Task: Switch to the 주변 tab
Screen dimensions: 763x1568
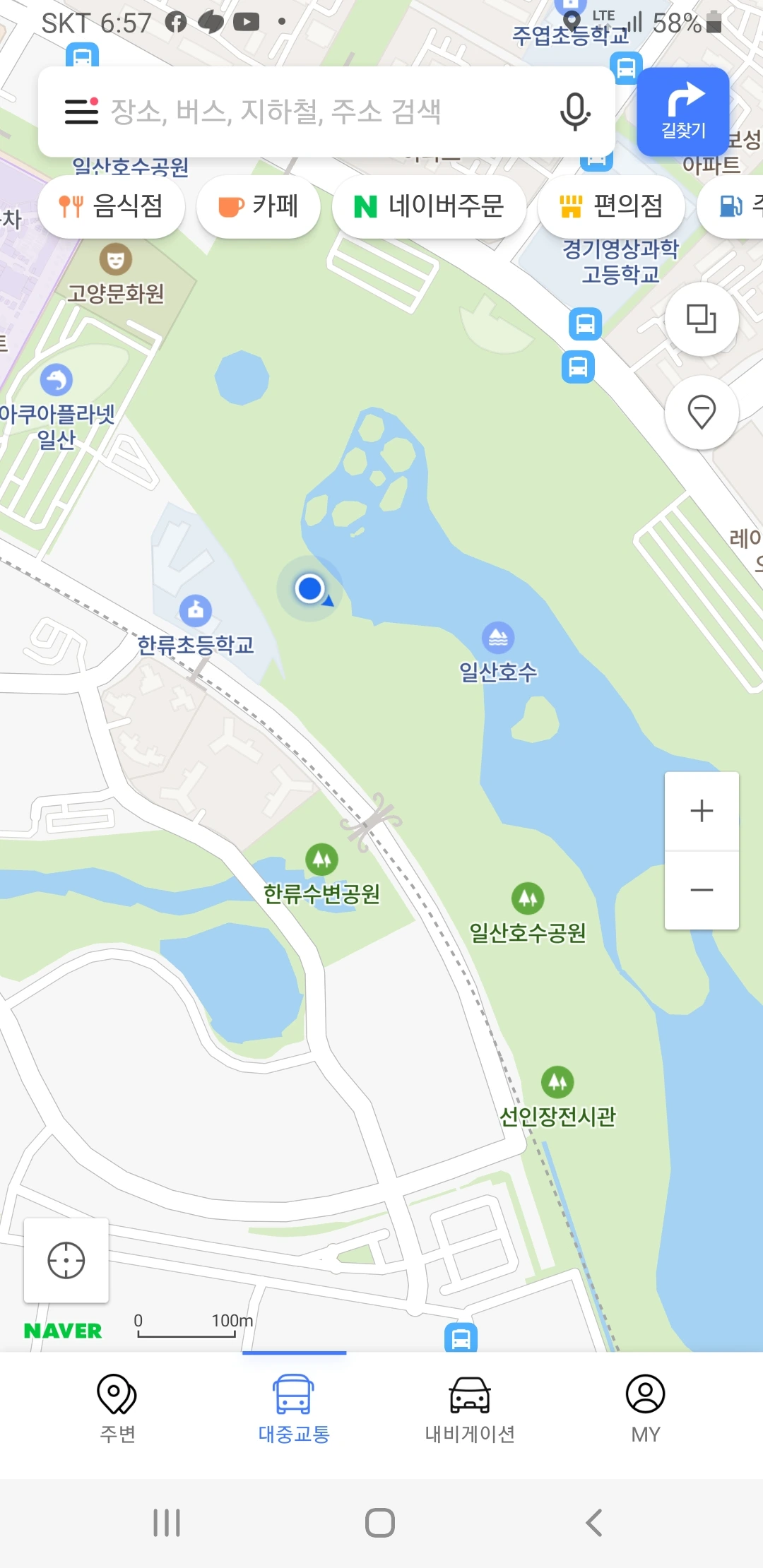Action: click(117, 1409)
